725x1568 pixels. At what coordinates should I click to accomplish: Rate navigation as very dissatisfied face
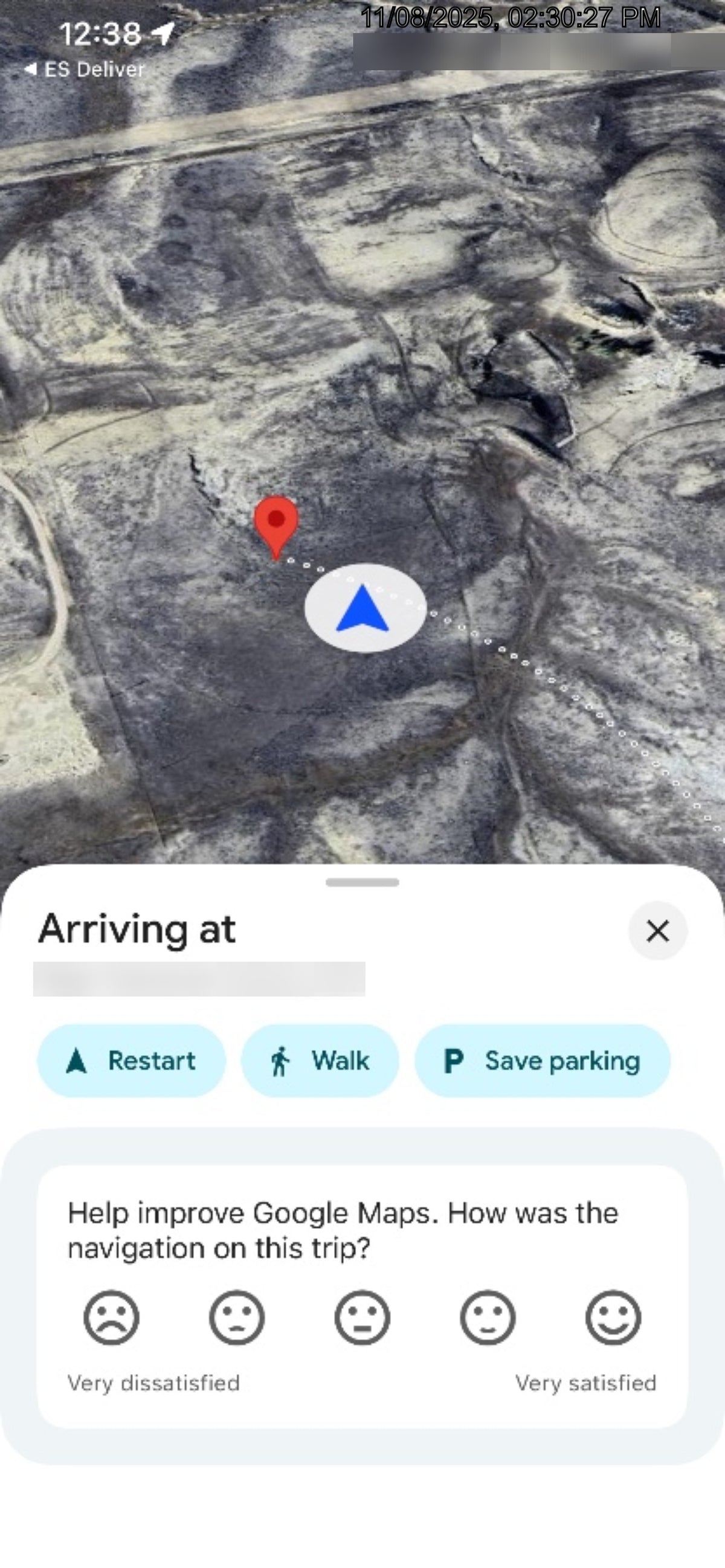pos(111,1318)
